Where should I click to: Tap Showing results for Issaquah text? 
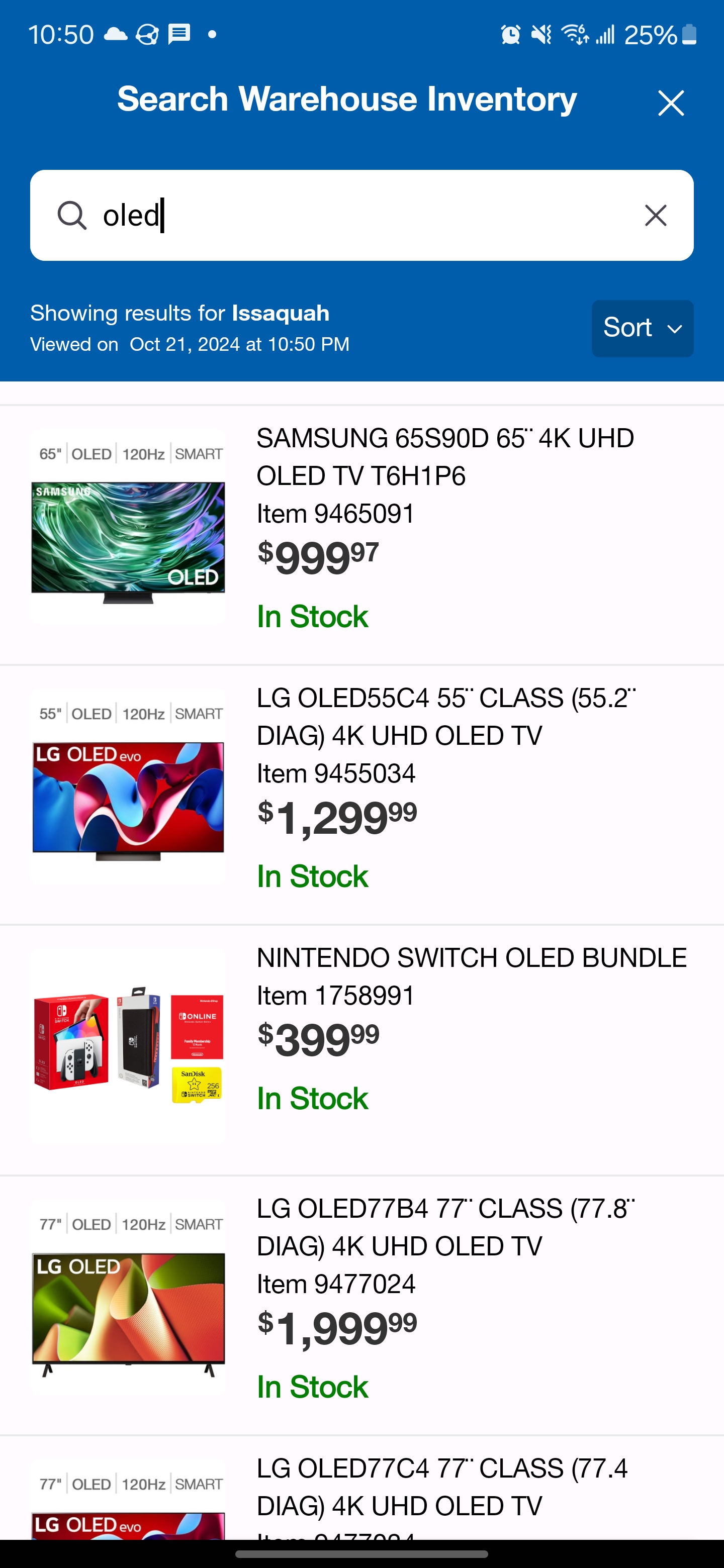[x=179, y=313]
